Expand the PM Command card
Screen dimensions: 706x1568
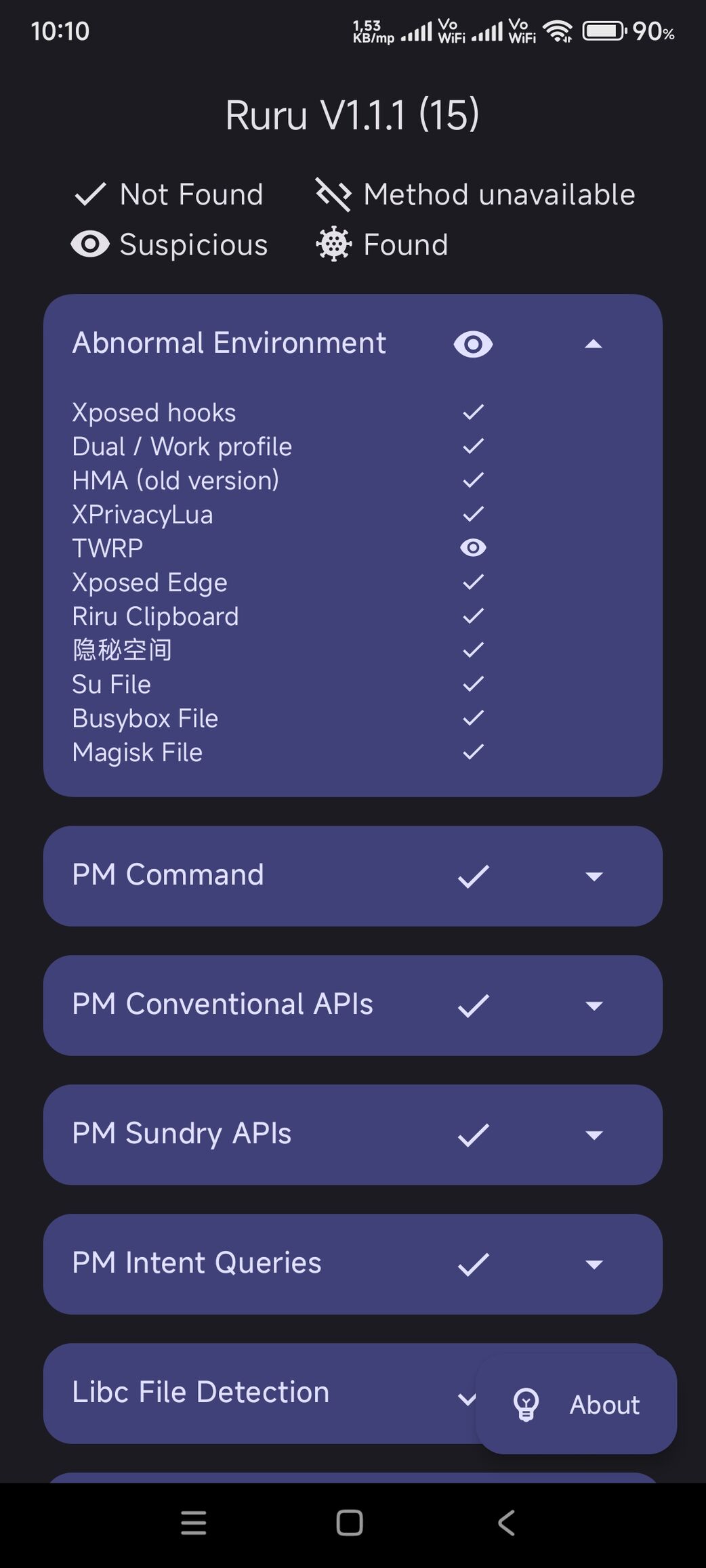pyautogui.click(x=594, y=876)
